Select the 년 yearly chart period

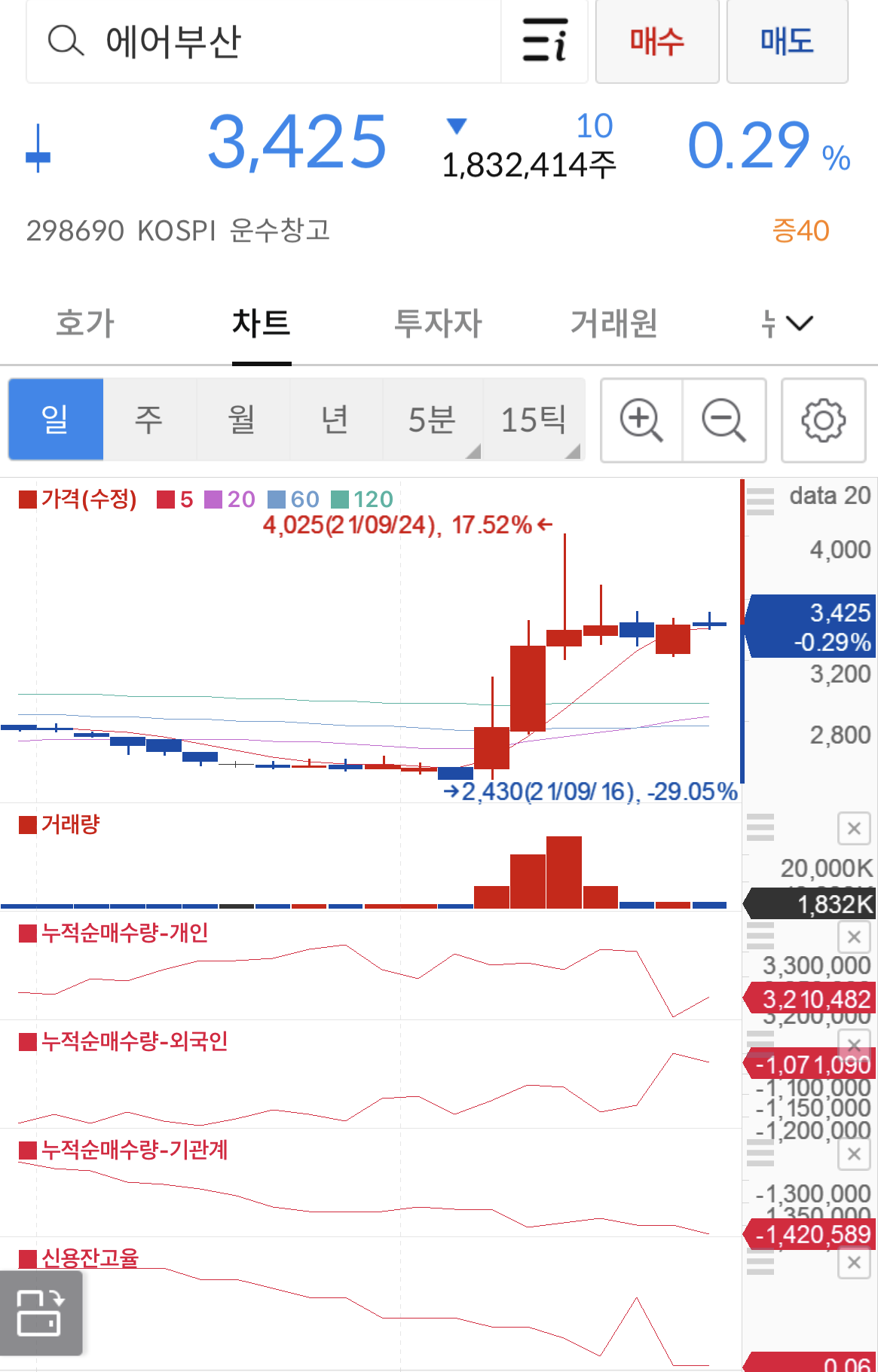click(x=336, y=420)
